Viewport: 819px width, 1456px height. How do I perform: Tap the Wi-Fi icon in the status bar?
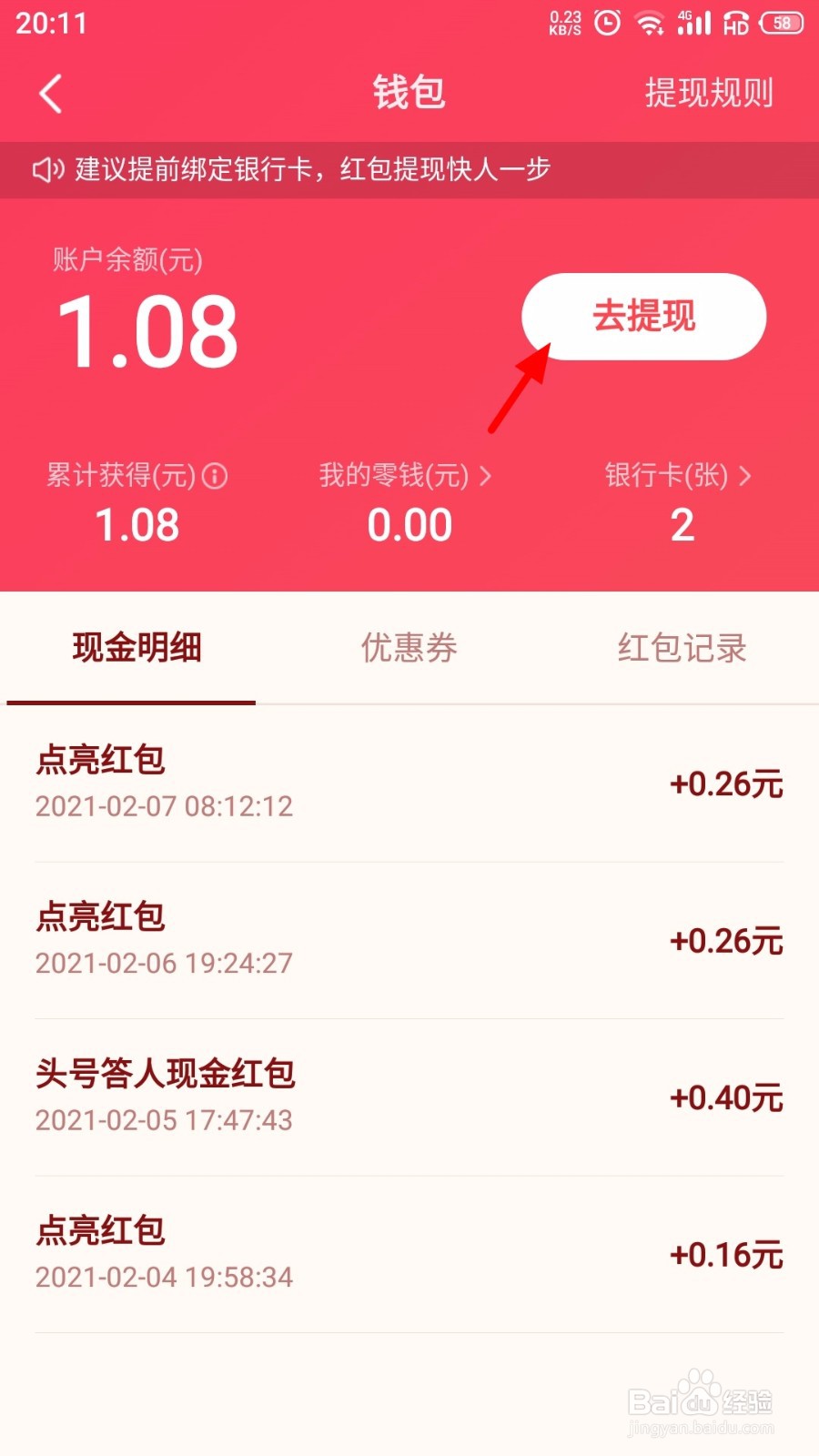pyautogui.click(x=650, y=25)
